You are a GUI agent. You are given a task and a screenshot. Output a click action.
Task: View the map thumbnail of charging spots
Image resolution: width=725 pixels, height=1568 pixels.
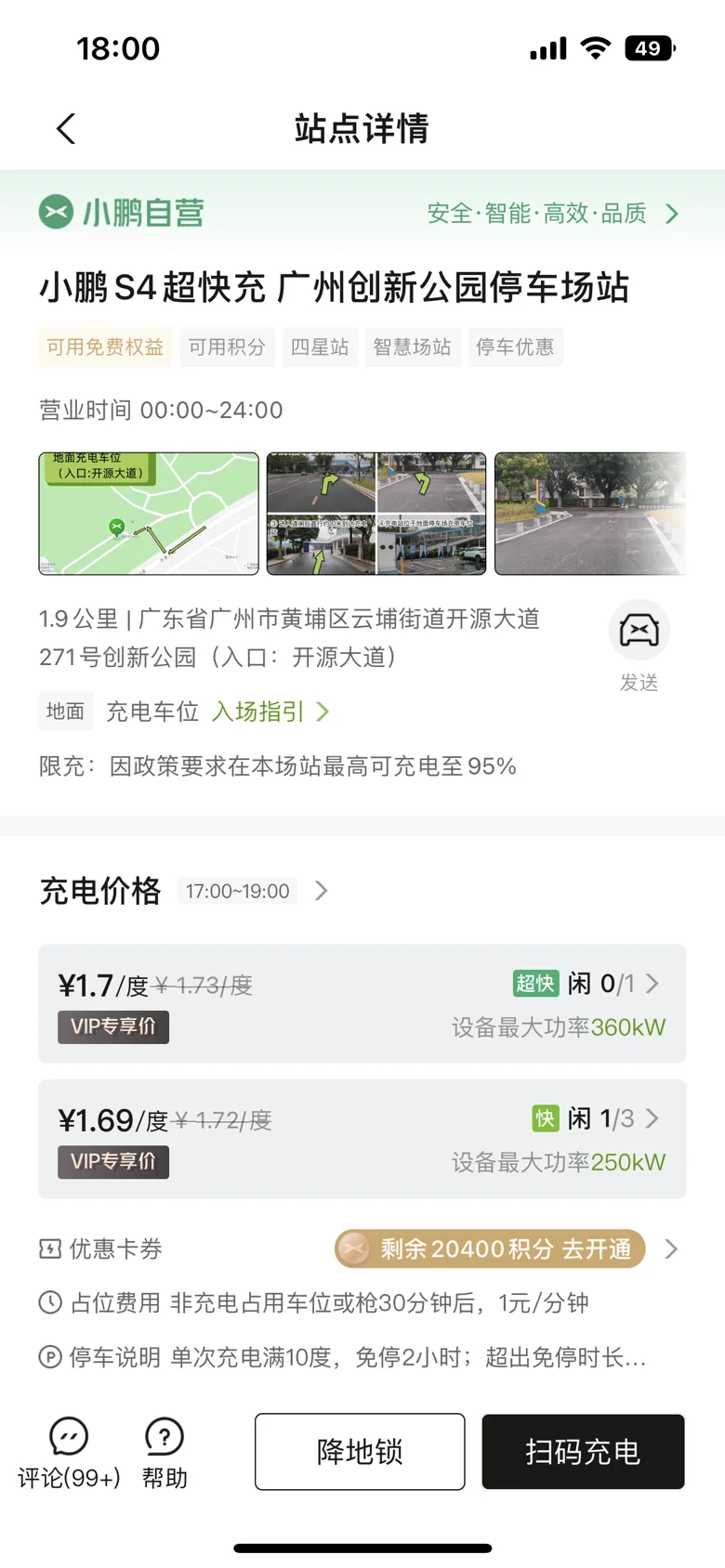point(149,514)
